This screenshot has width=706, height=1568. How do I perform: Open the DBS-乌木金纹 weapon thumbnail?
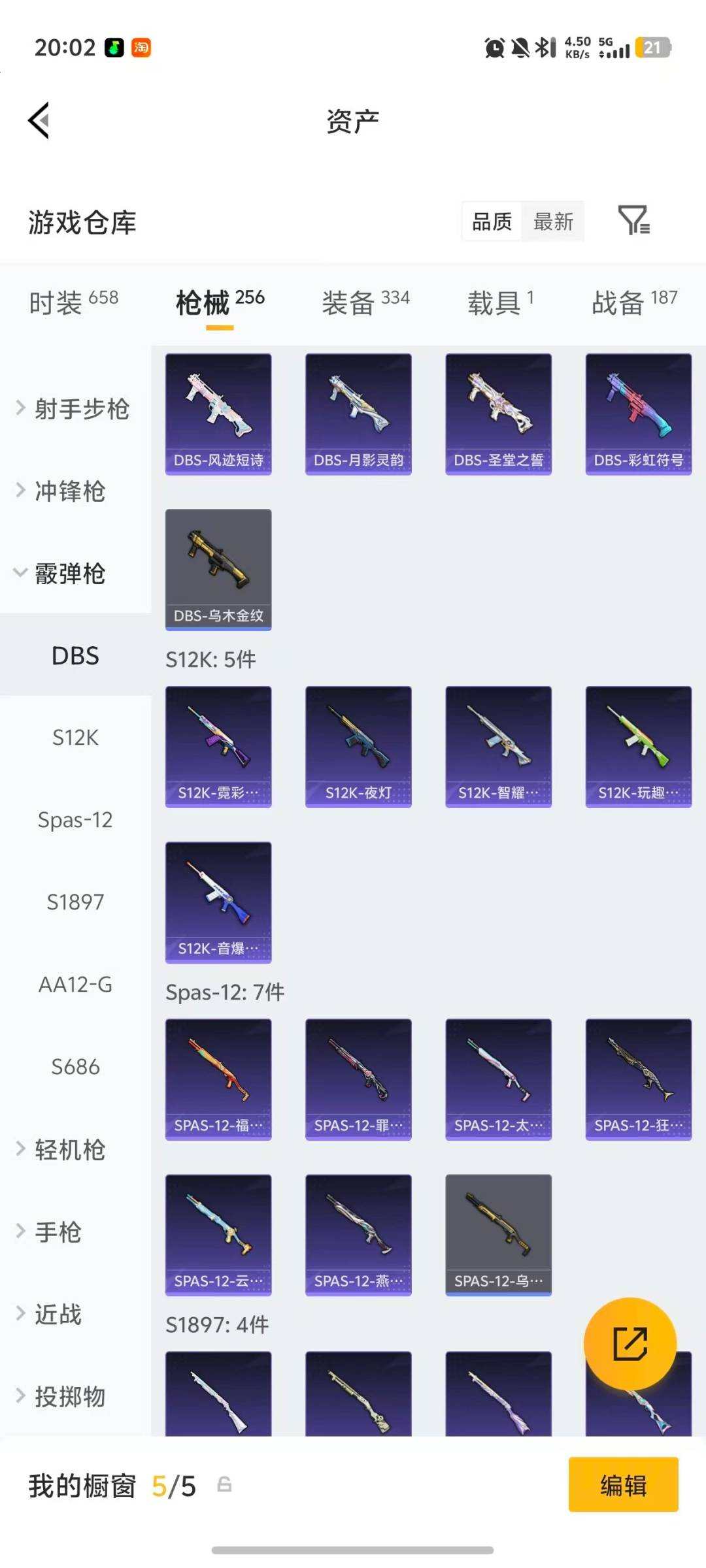tap(218, 566)
